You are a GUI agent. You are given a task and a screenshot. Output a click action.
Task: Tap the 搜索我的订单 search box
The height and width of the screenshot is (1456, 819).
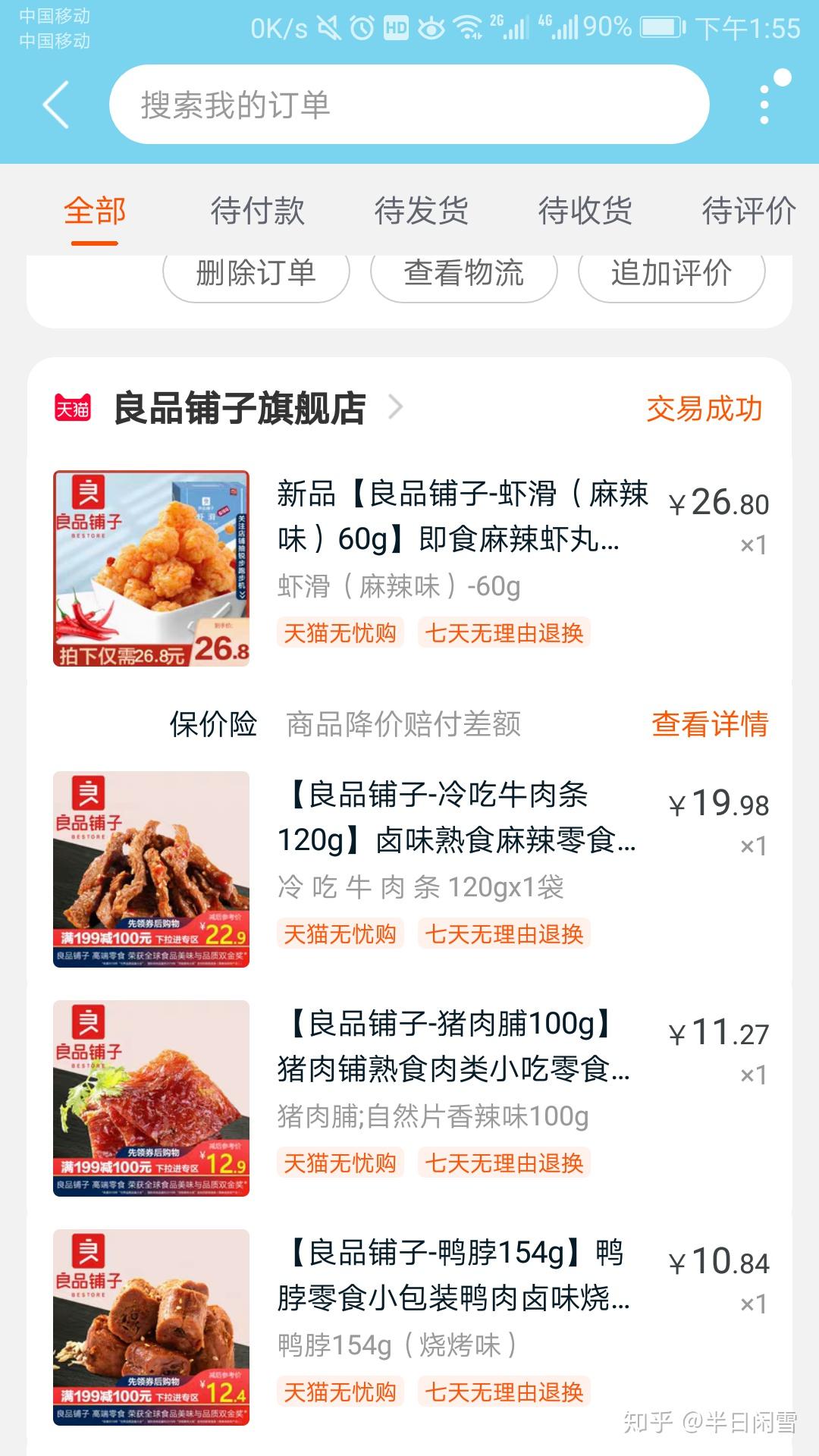pyautogui.click(x=409, y=105)
